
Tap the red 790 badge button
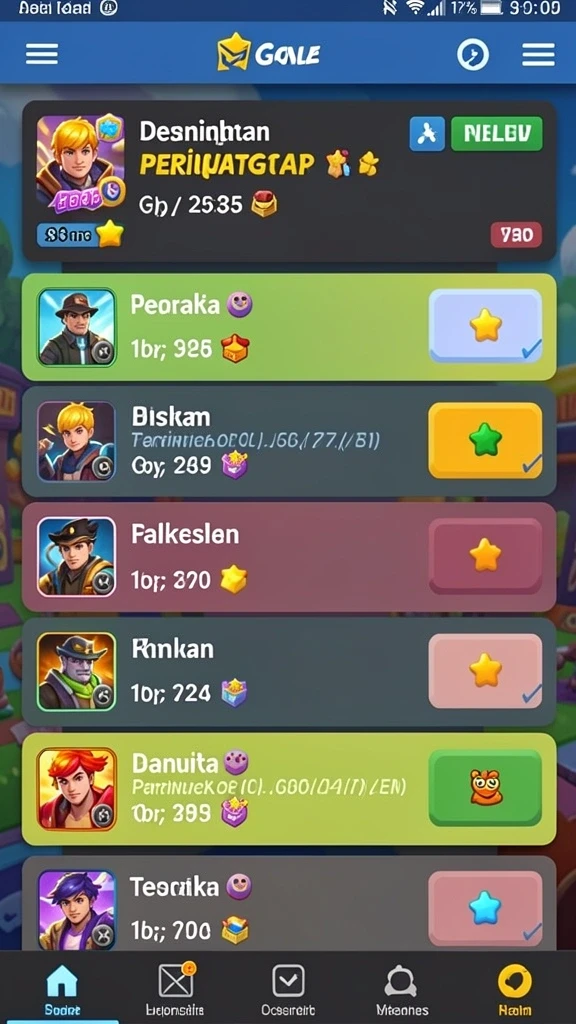coord(516,234)
